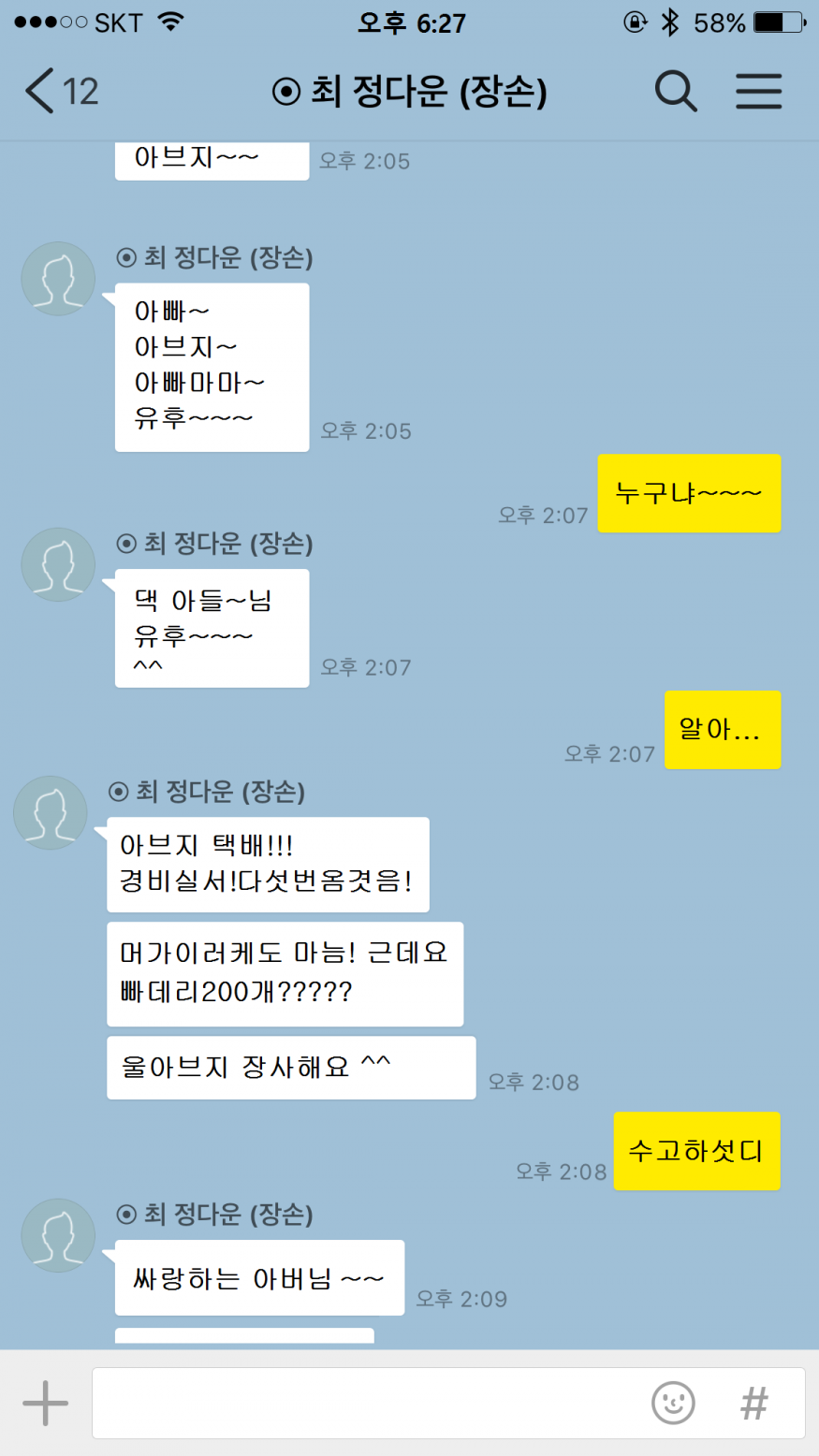Focus the message input field
Screen dimensions: 819x1456
[365, 1403]
